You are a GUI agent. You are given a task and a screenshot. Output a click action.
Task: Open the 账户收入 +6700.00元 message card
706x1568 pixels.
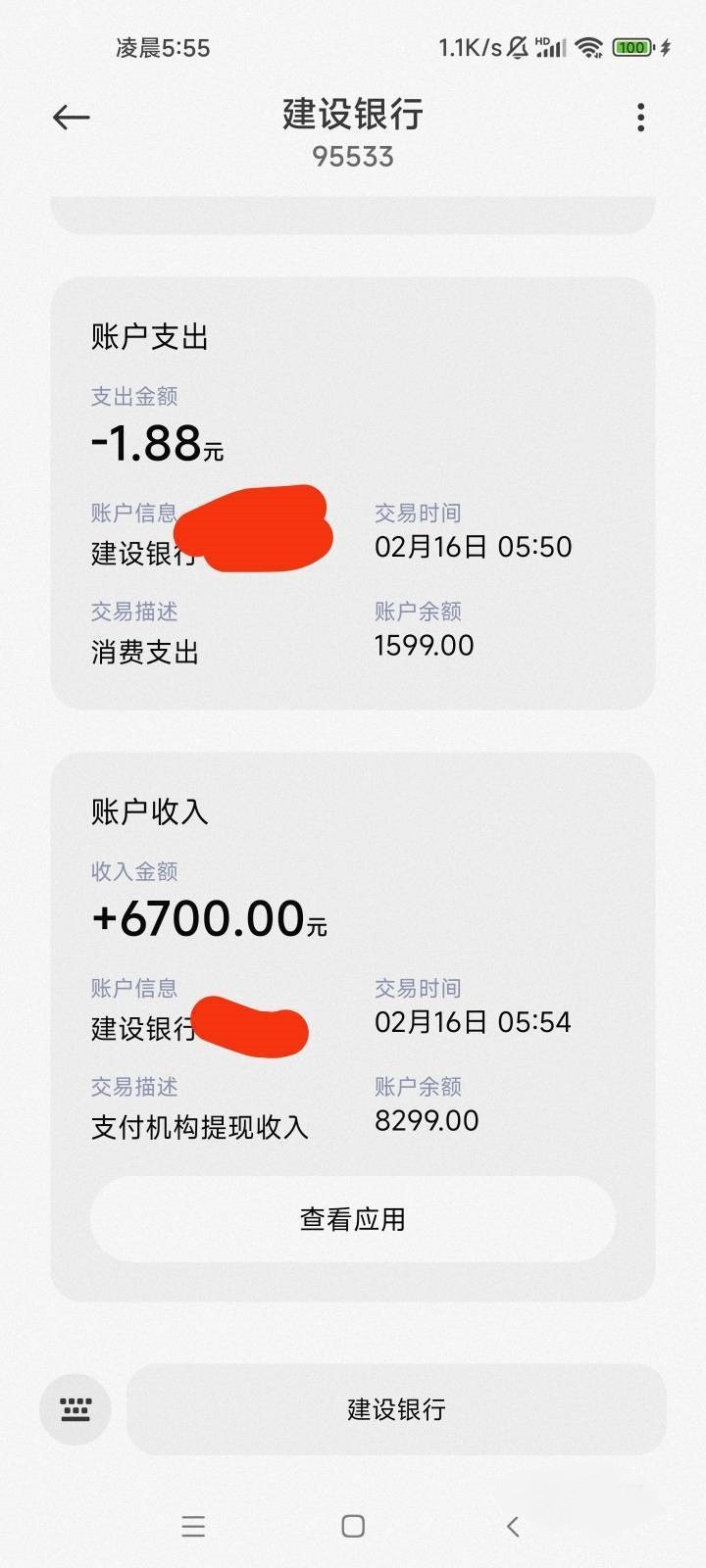point(353,1026)
